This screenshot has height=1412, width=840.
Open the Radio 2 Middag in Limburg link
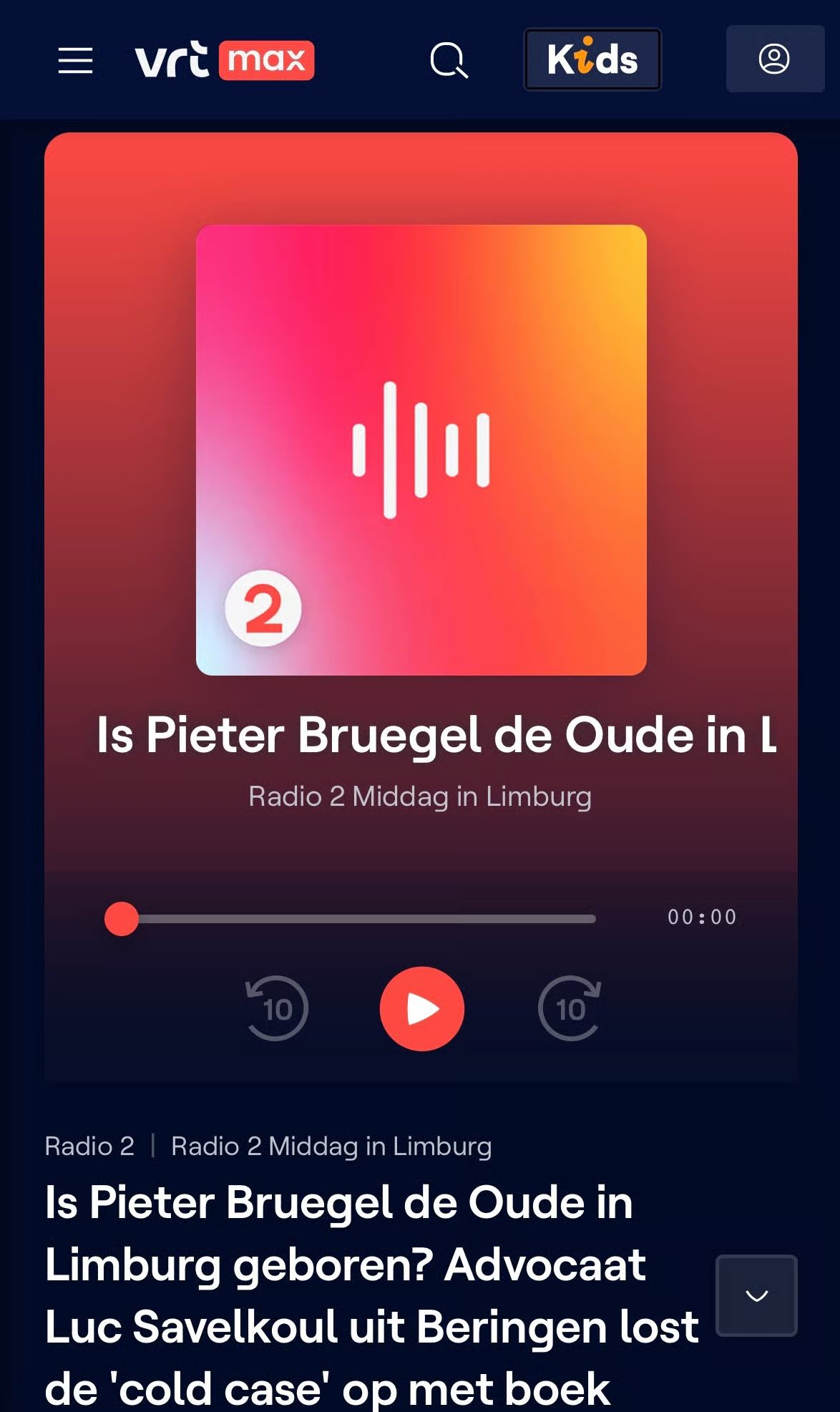click(331, 1146)
